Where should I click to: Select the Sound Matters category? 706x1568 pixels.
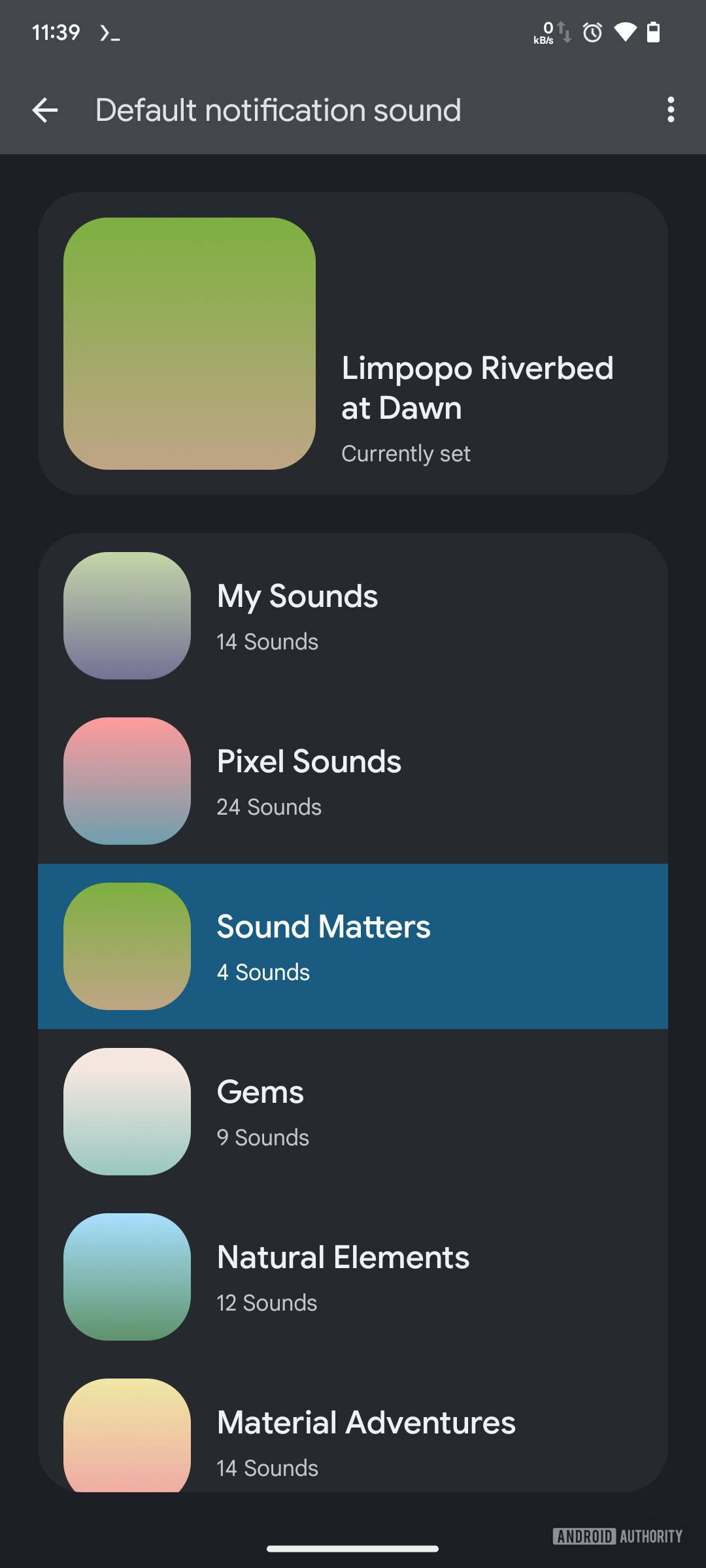[353, 947]
